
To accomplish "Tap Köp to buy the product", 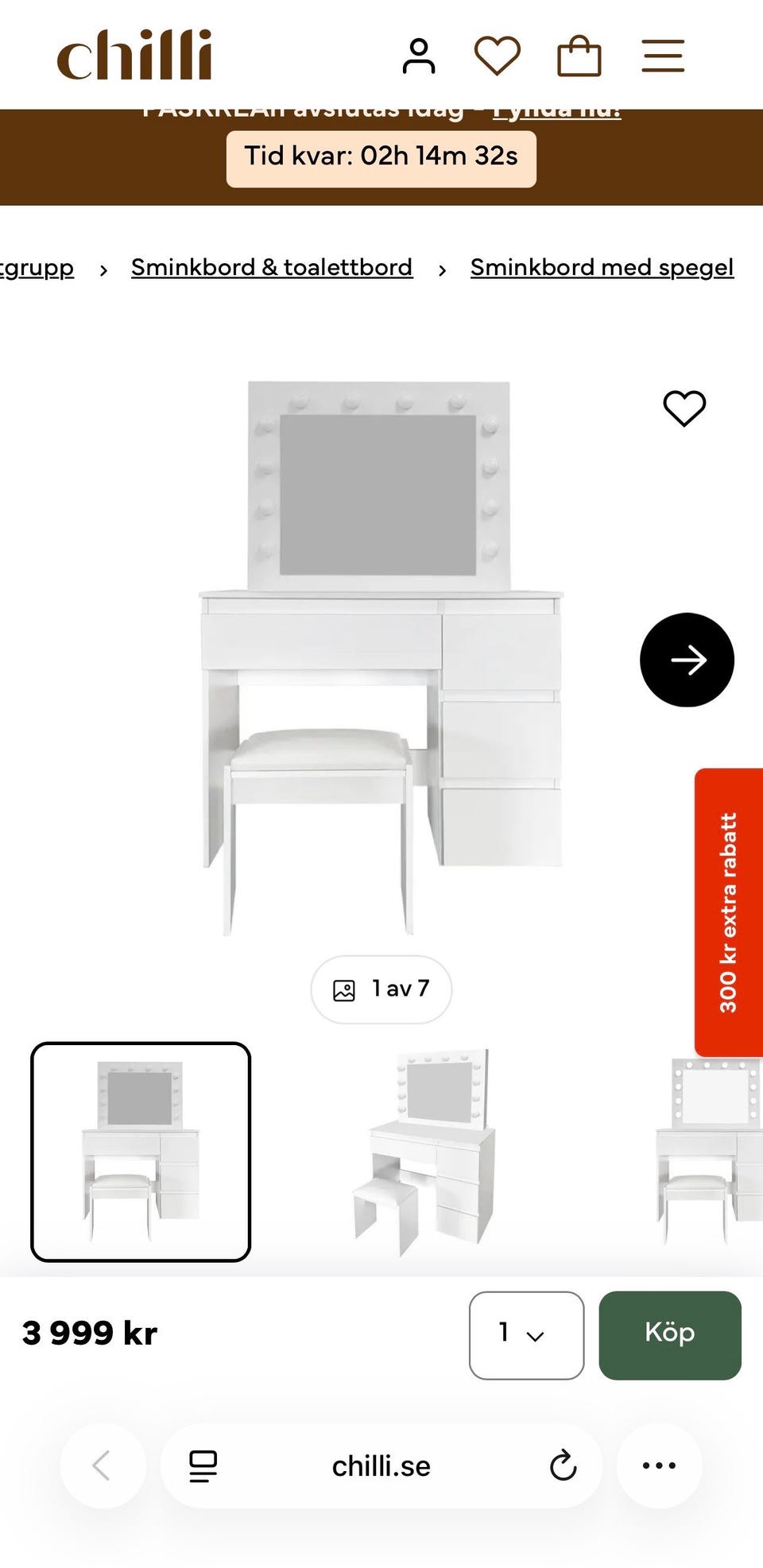I will [x=670, y=1335].
